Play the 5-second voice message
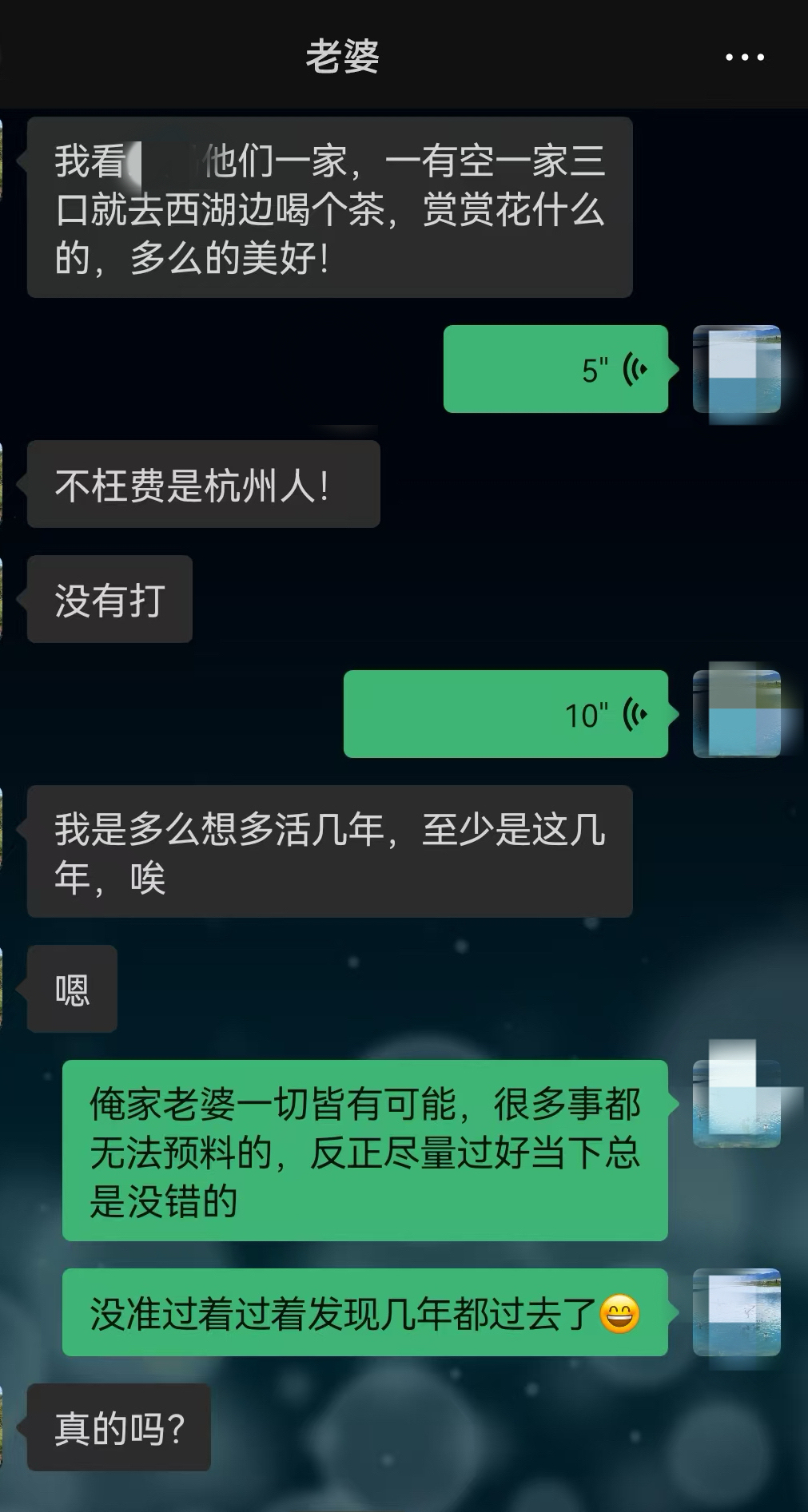 [555, 369]
